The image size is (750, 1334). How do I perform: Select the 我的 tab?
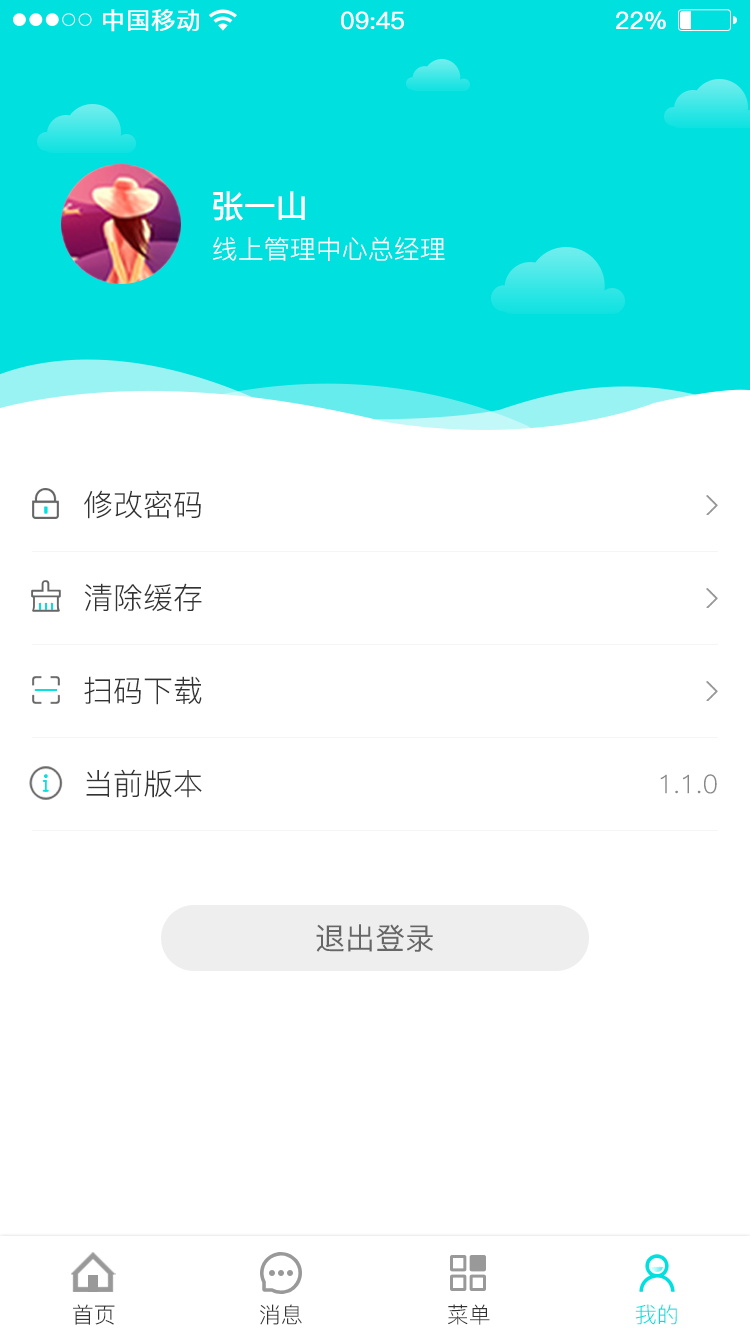(x=656, y=1288)
